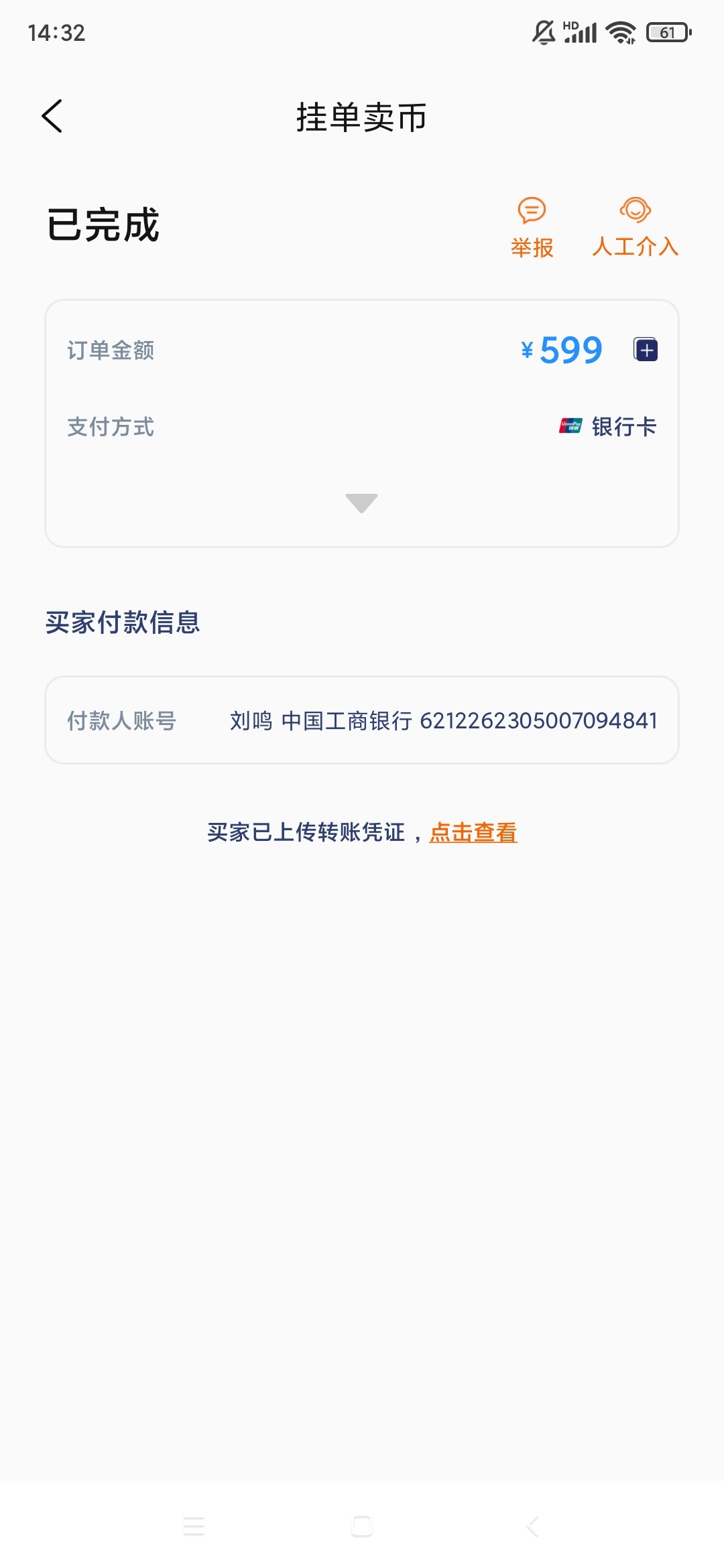Copy the order amount 599
724x1568 pixels.
[646, 350]
